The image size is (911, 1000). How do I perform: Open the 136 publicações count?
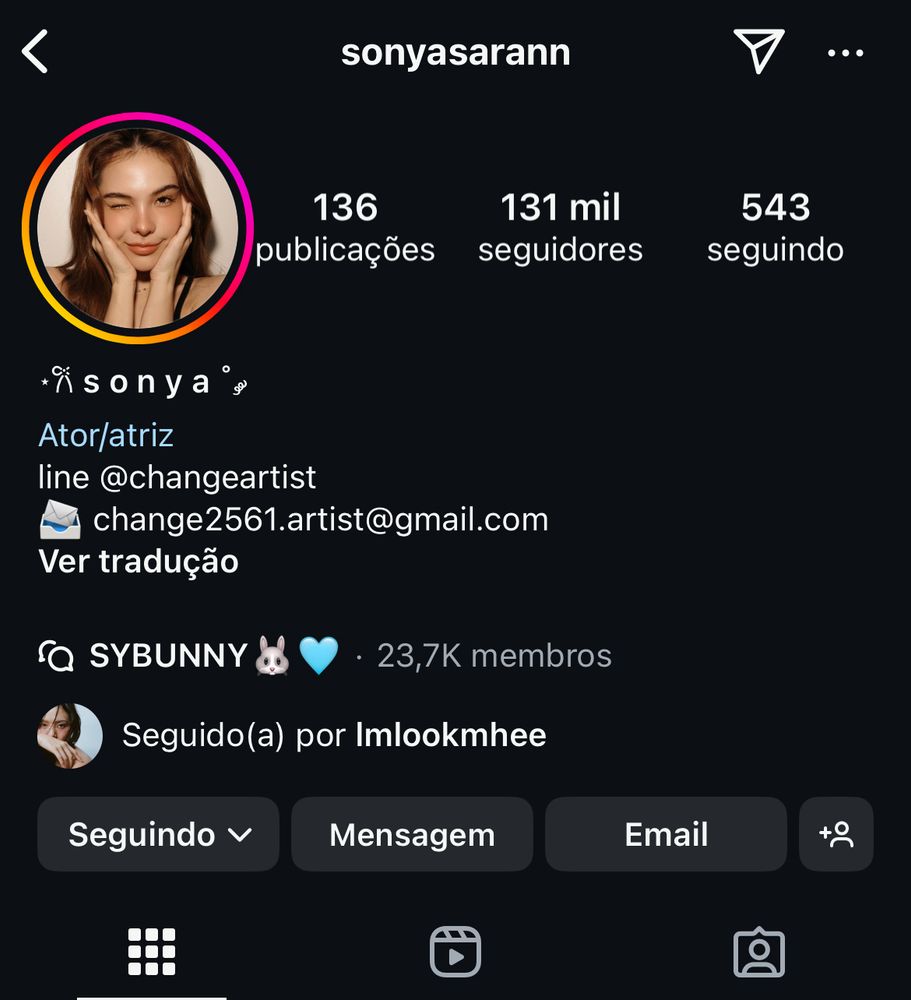(345, 227)
